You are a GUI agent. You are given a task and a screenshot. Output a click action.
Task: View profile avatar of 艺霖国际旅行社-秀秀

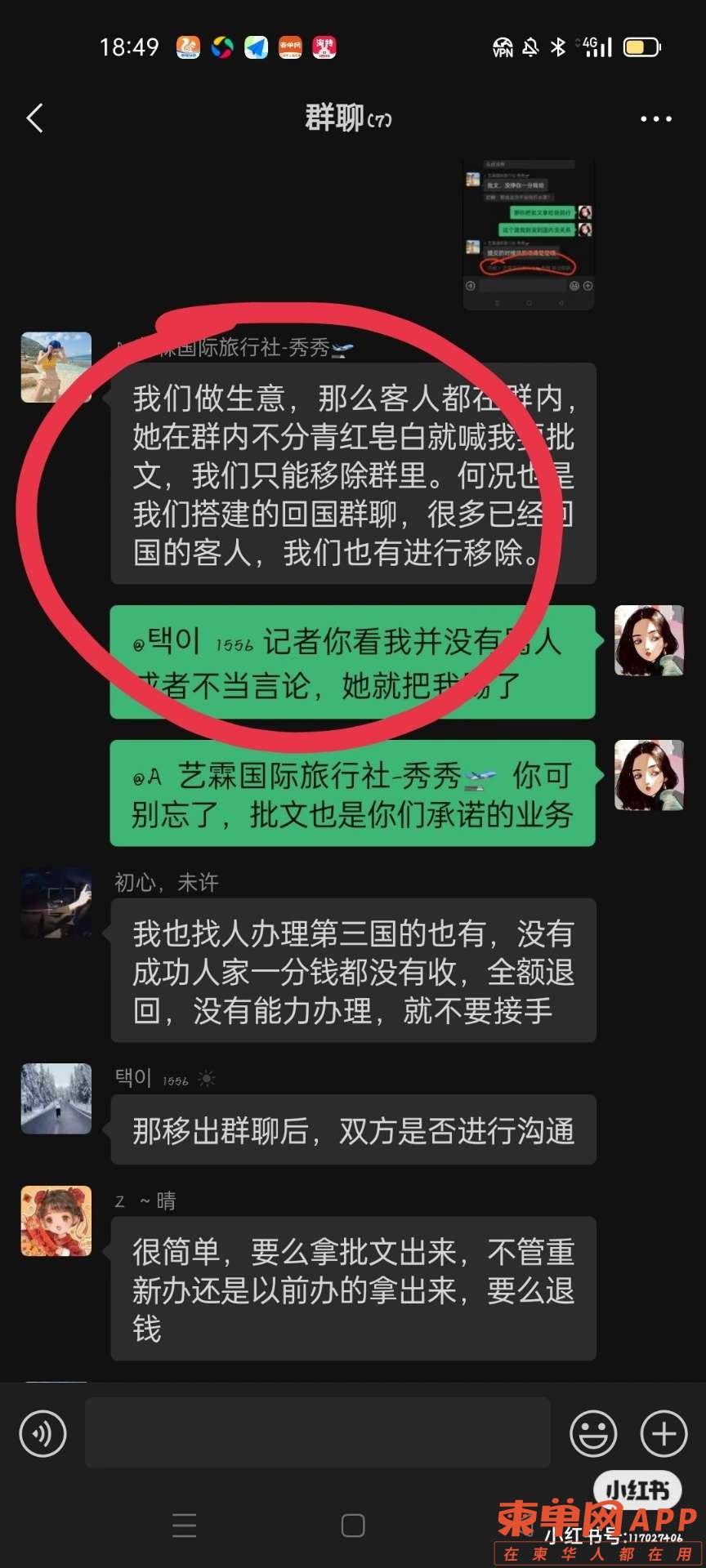pyautogui.click(x=56, y=367)
